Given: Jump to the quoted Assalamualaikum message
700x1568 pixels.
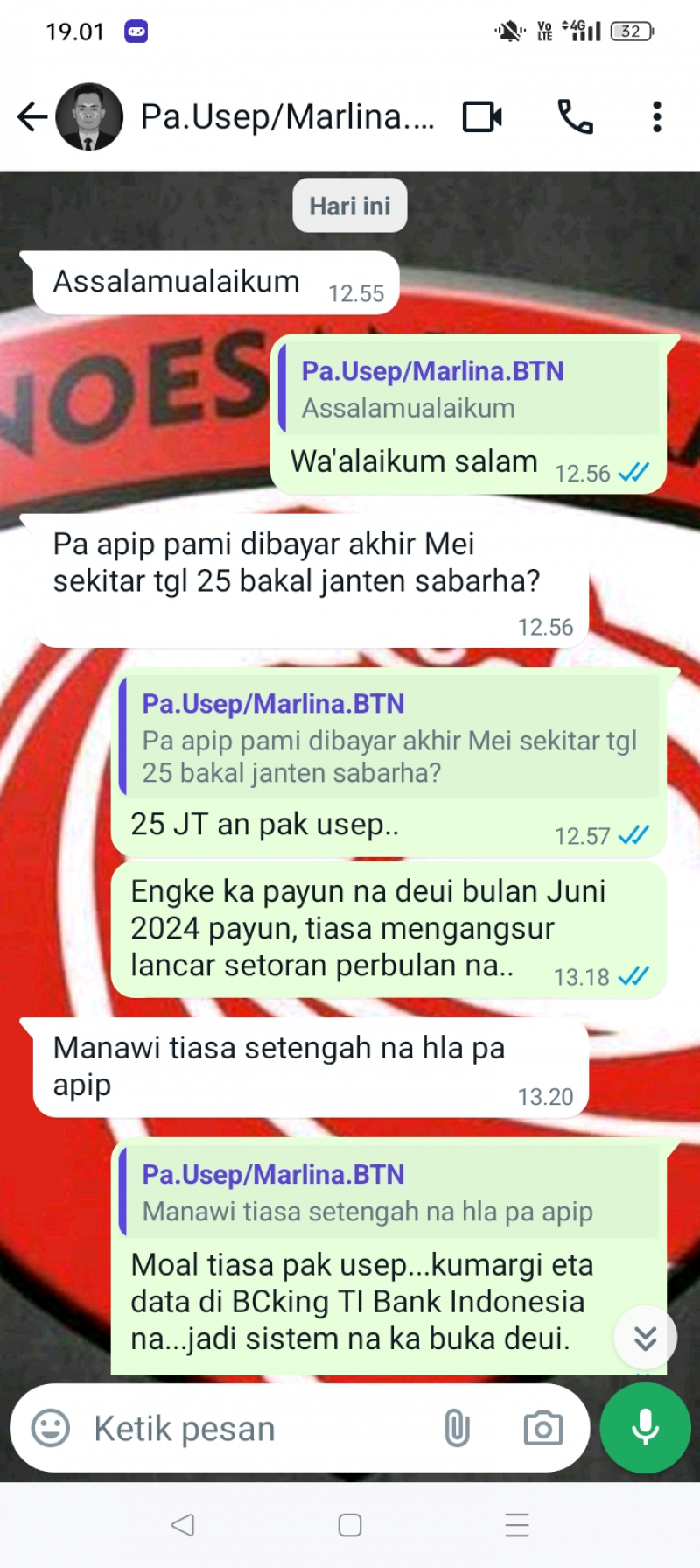Looking at the screenshot, I should (x=469, y=390).
